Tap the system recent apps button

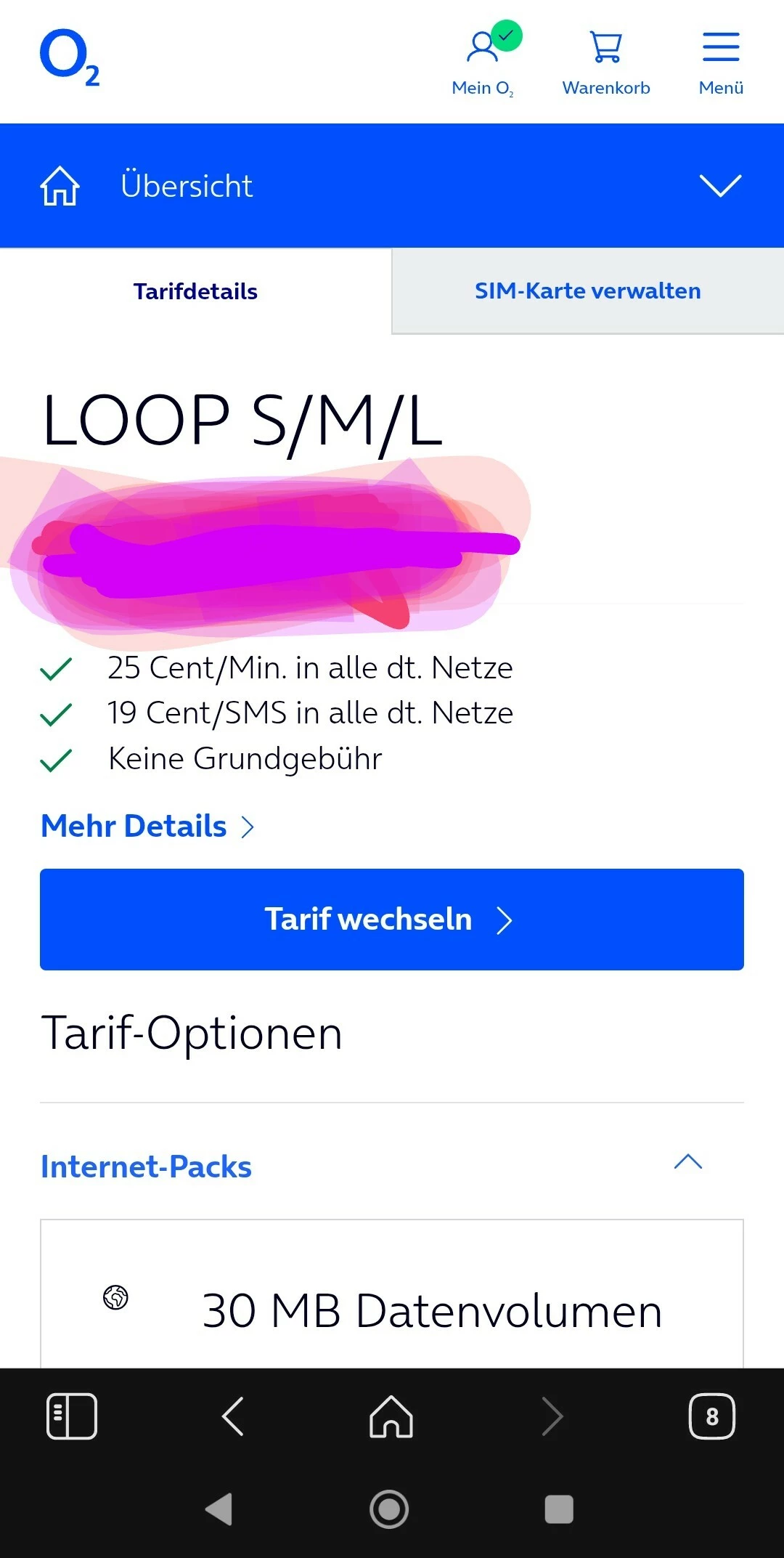559,1509
